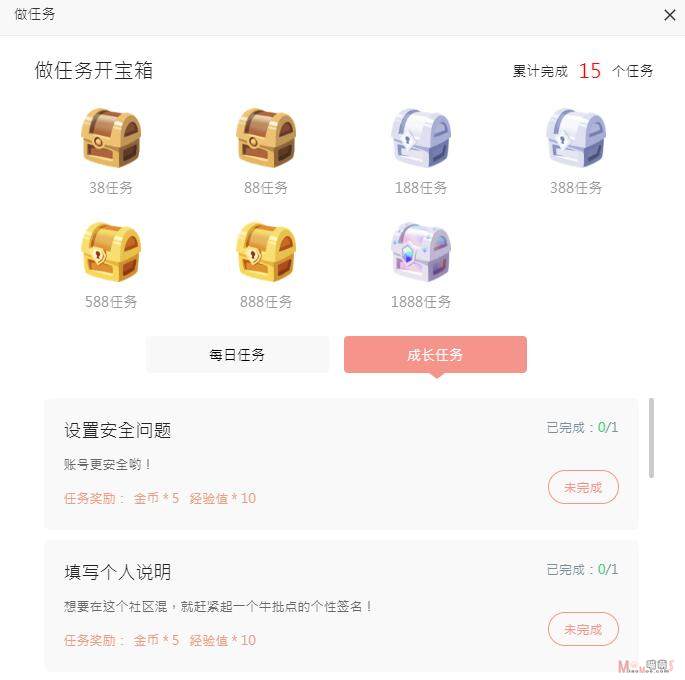Close the 做任务 dialog

coord(670,15)
